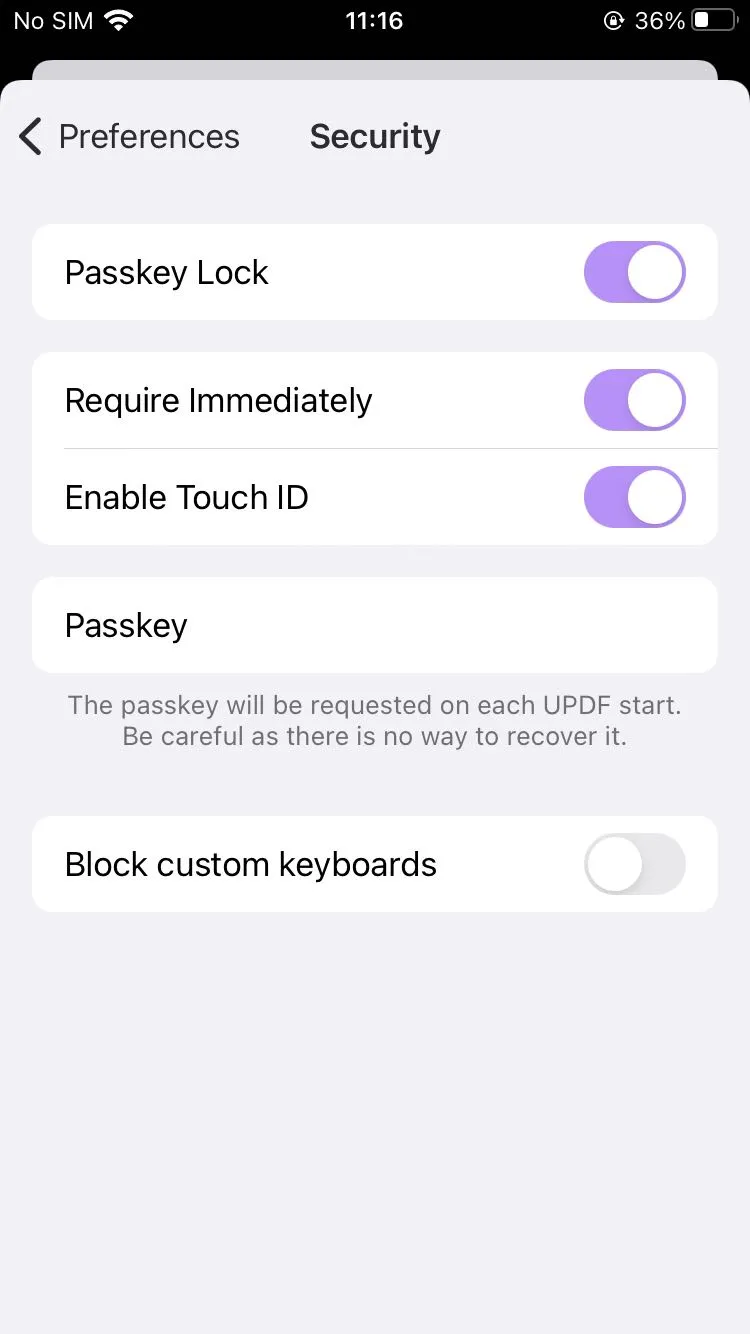Disable Require Immediately

coord(634,400)
